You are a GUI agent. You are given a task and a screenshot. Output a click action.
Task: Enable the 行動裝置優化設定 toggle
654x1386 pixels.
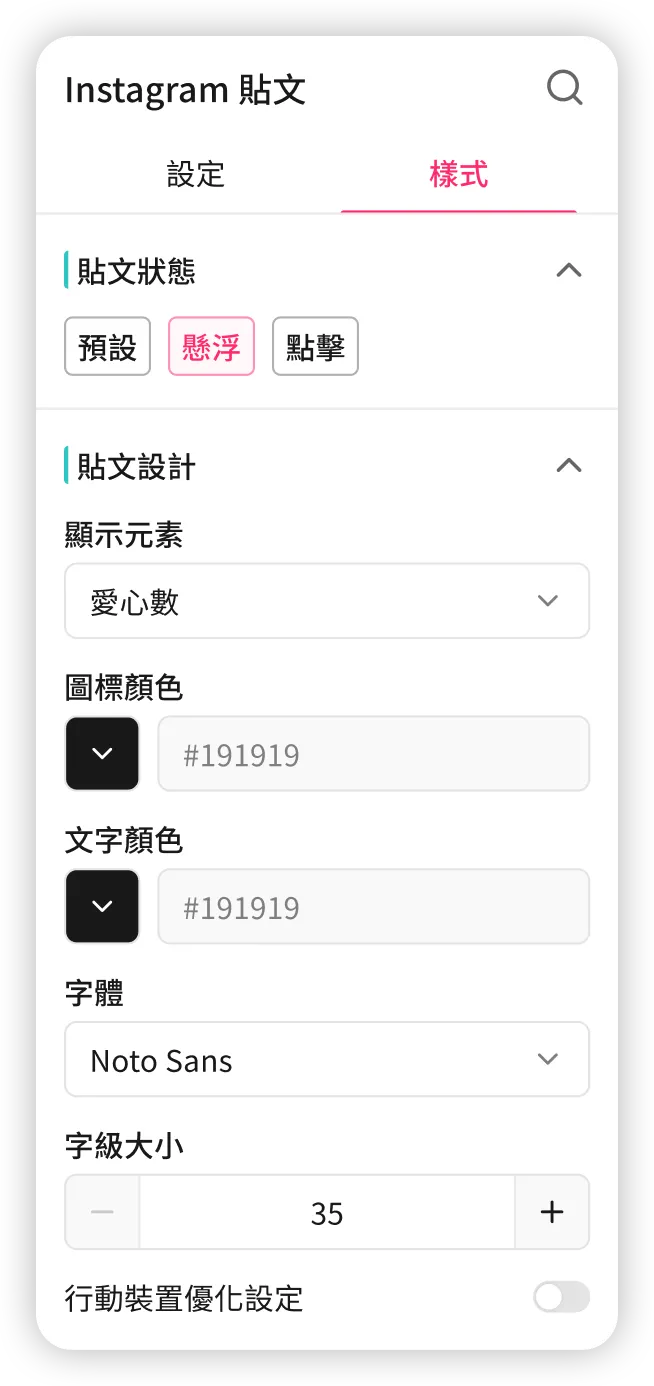[561, 1298]
